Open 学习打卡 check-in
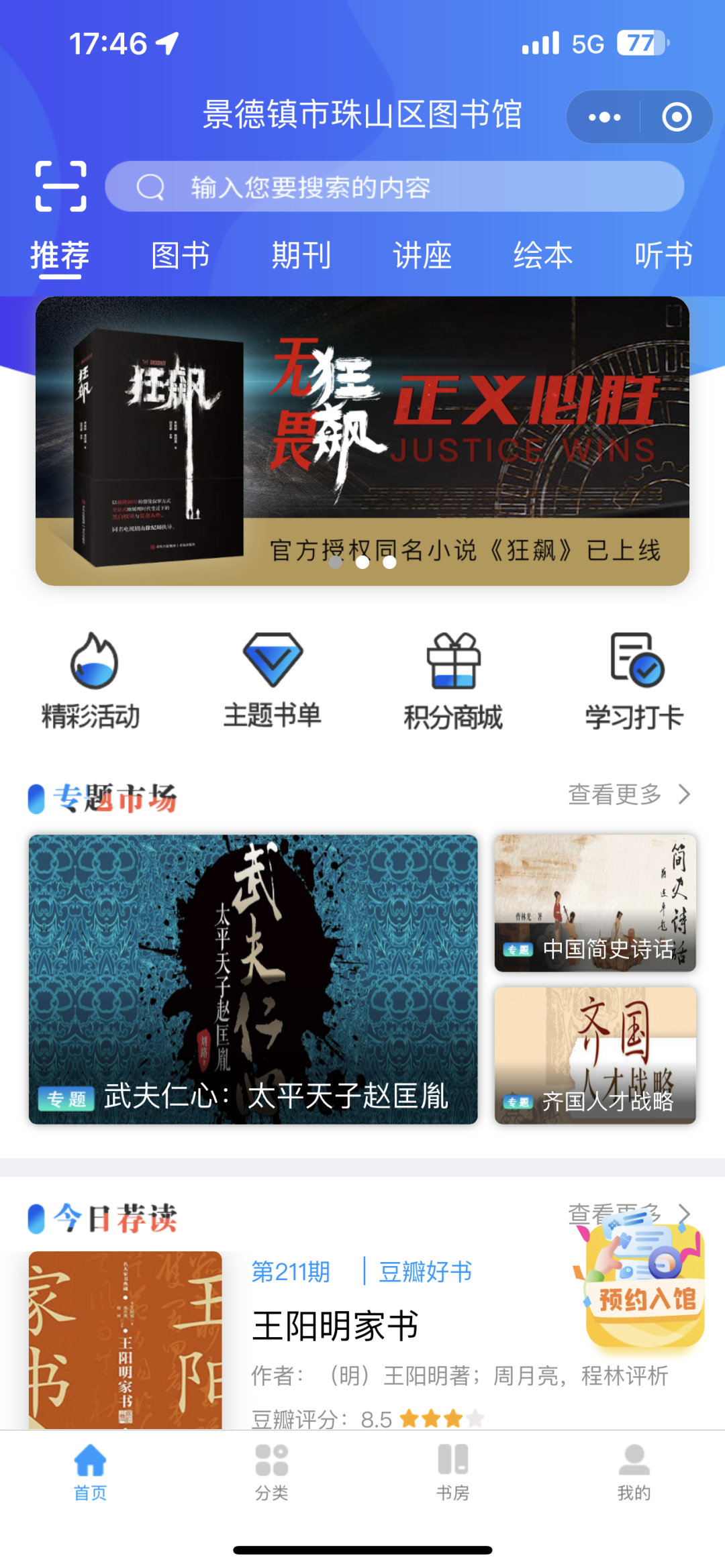 point(634,680)
